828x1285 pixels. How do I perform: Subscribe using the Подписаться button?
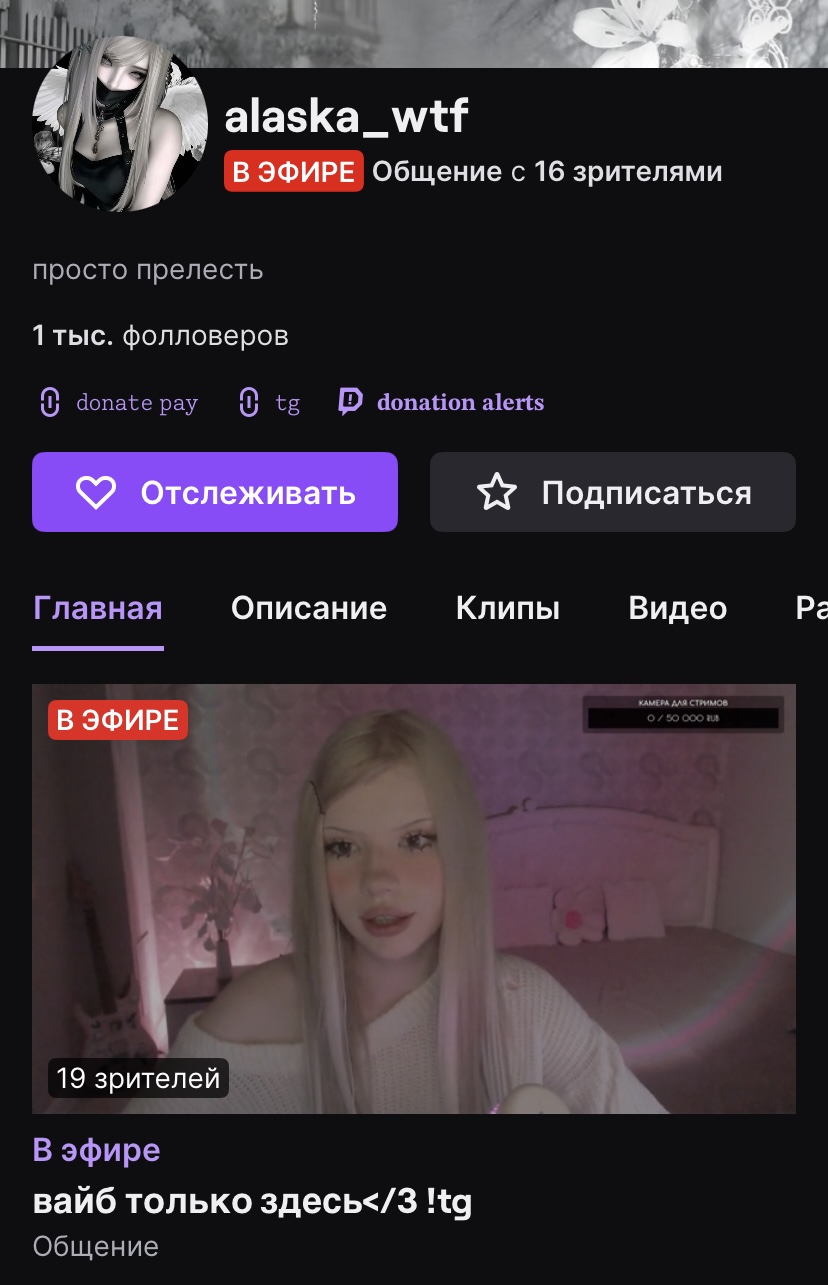pos(612,492)
